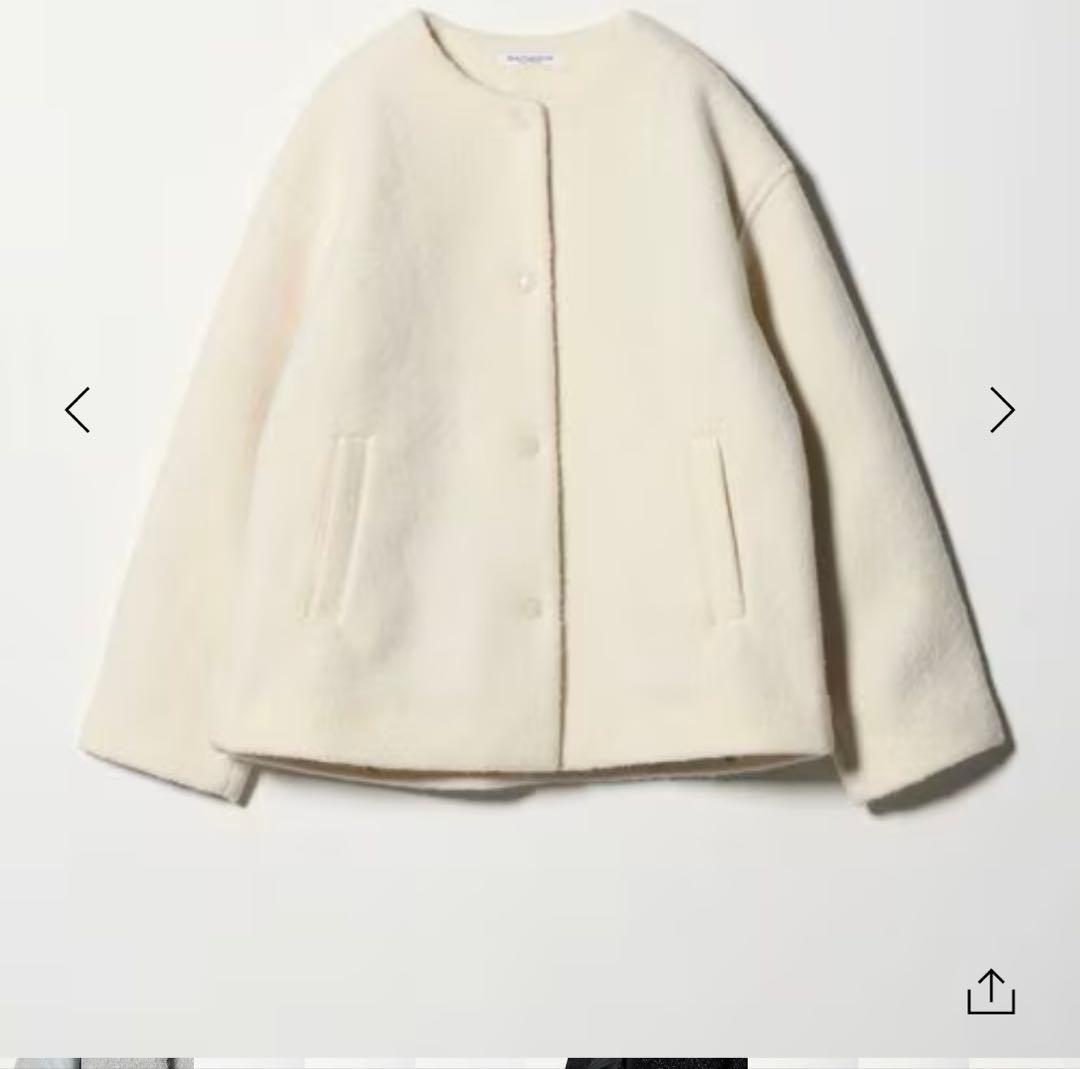Show the next product image
Viewport: 1080px width, 1069px height.
pos(1002,410)
